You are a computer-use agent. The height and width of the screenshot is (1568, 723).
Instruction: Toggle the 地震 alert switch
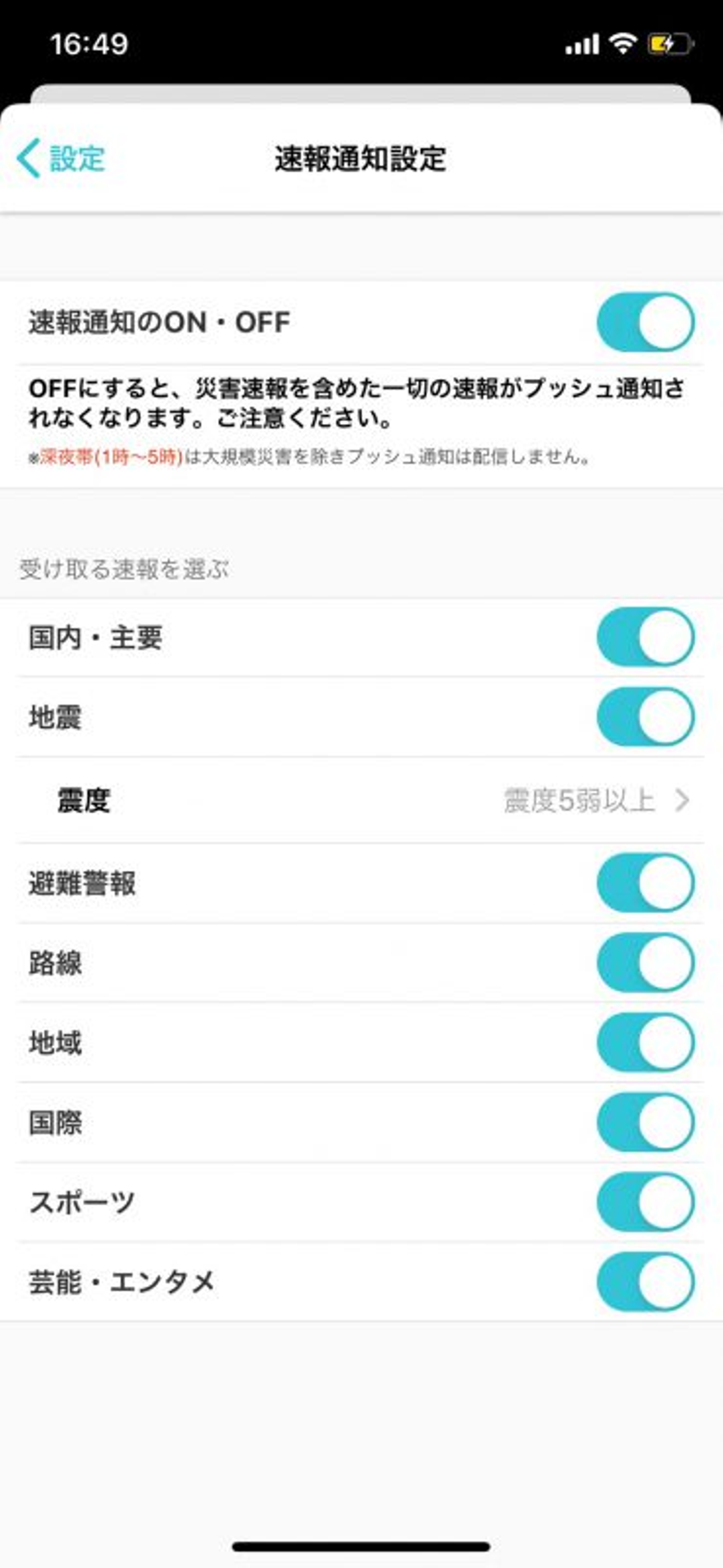coord(645,716)
